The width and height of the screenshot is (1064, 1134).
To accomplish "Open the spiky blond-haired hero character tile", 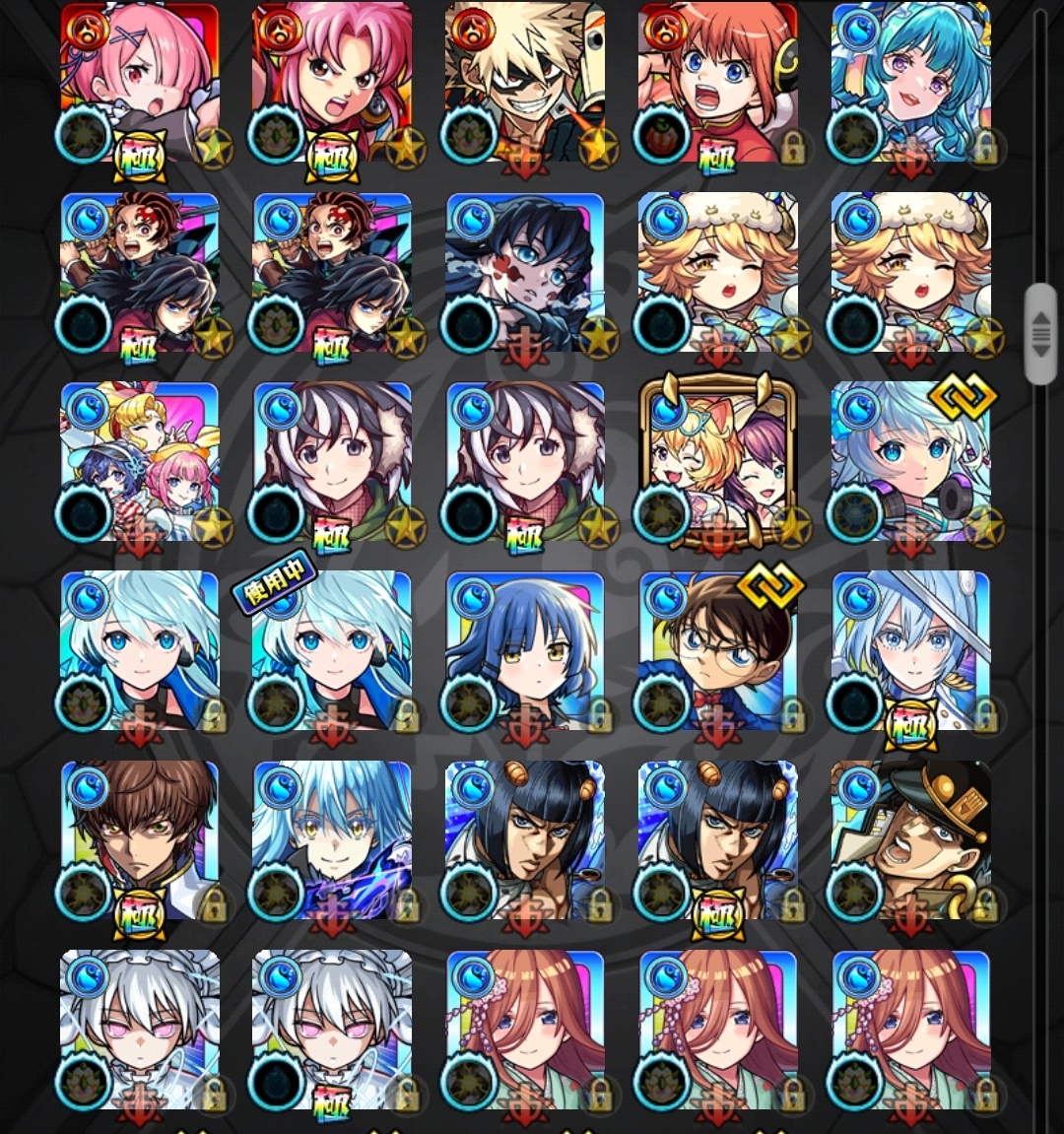I will tap(525, 84).
